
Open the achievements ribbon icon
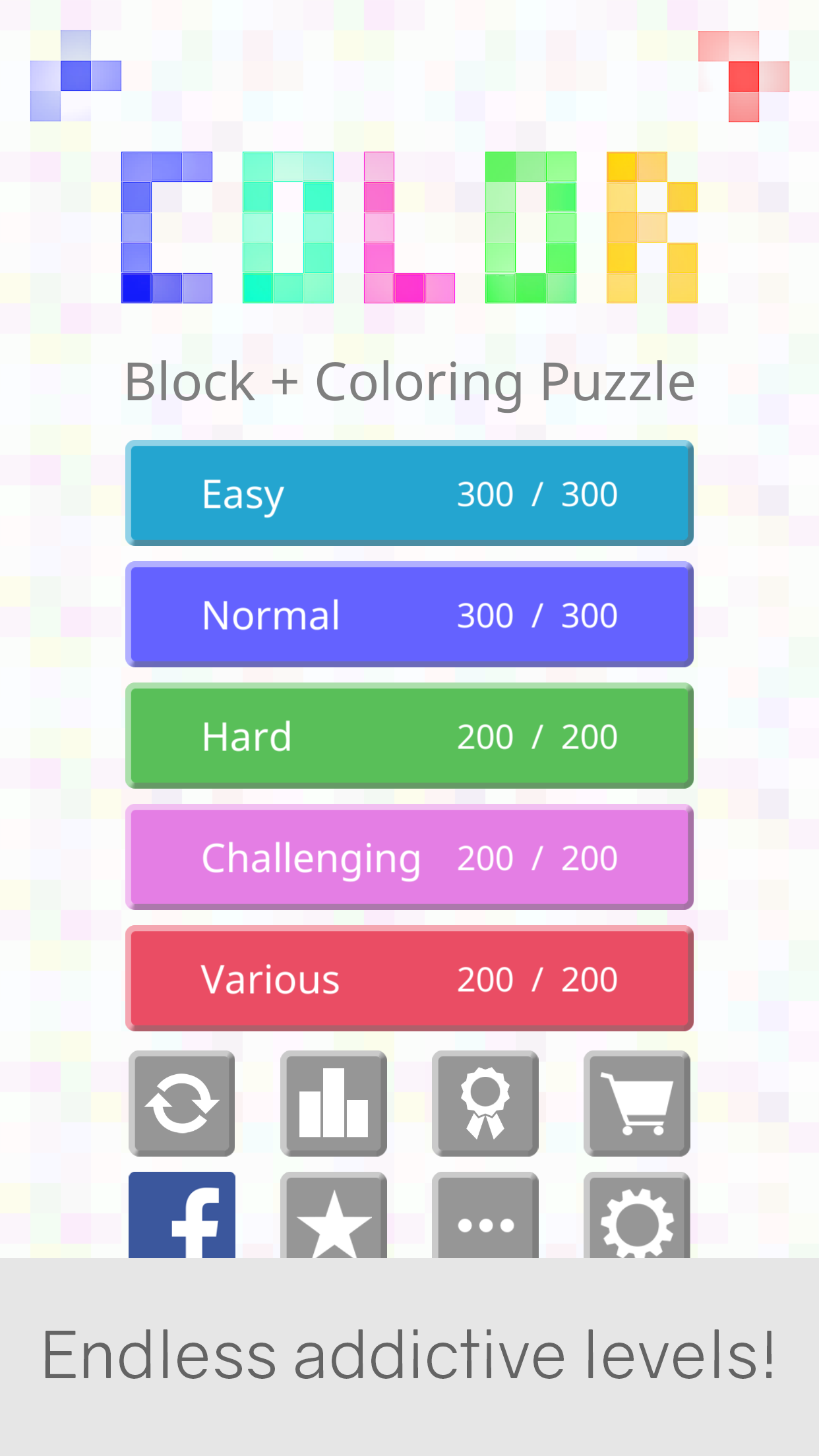click(x=485, y=1103)
